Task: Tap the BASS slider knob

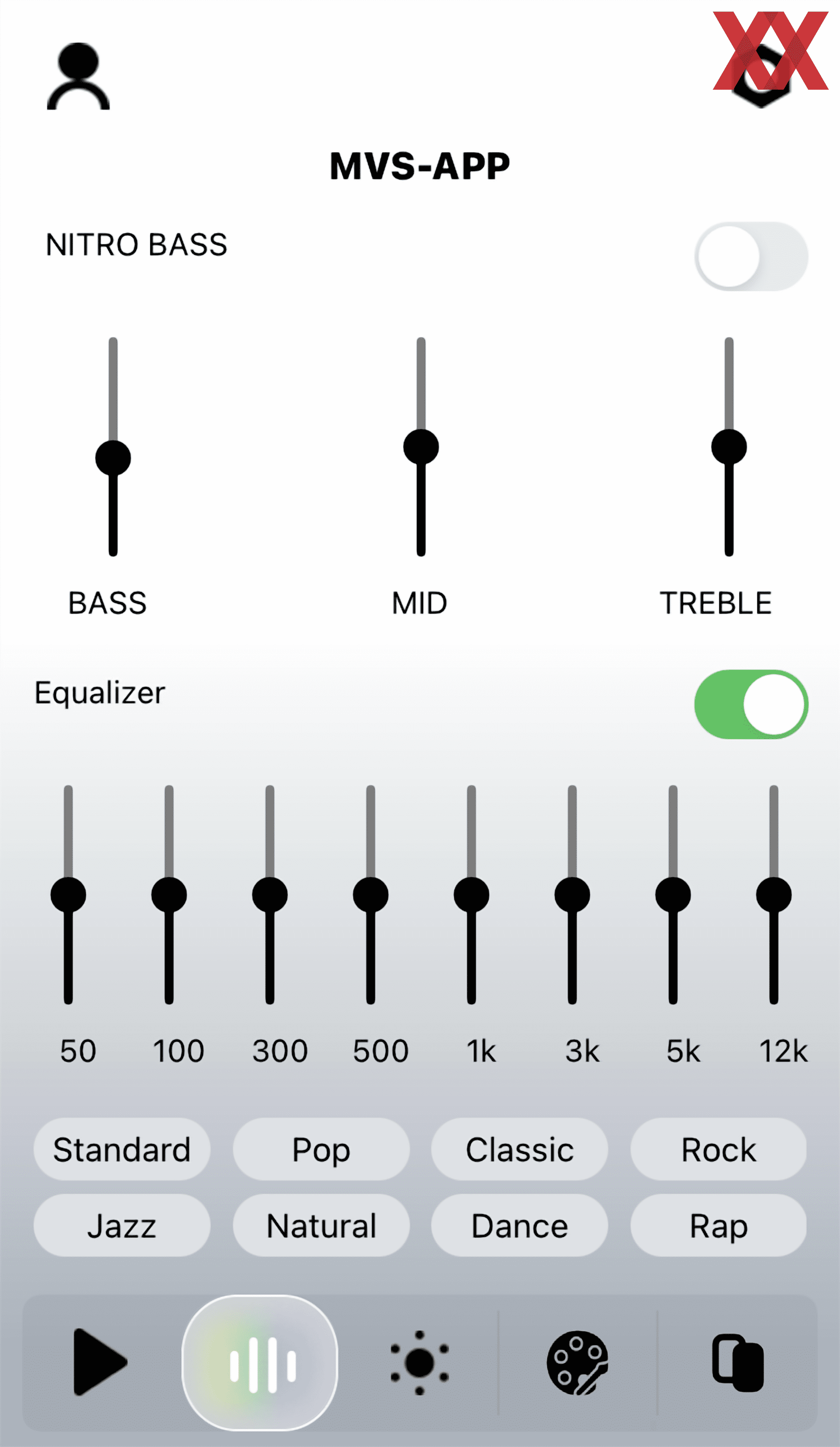Action: click(x=113, y=458)
